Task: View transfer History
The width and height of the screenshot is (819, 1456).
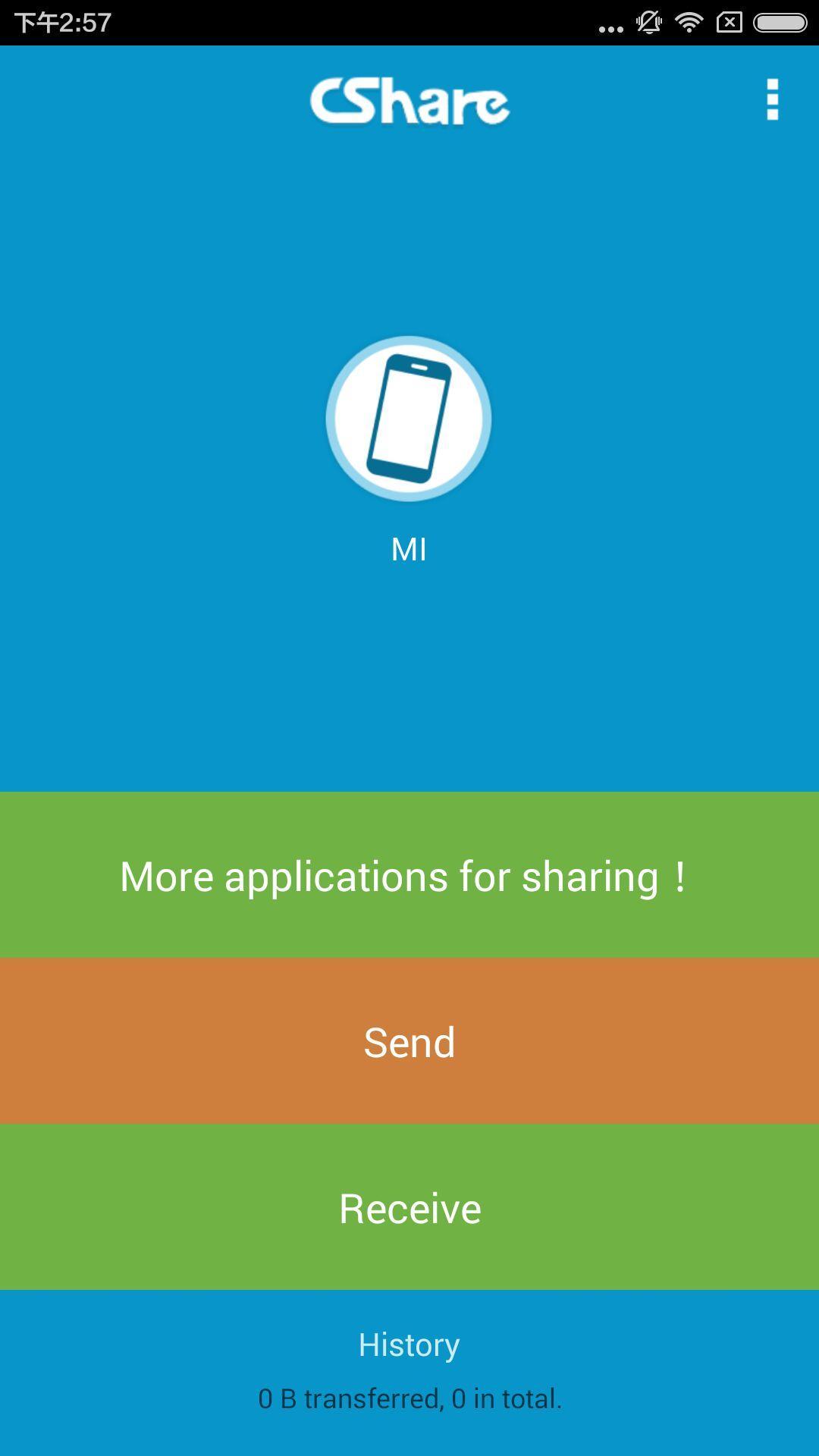Action: (x=409, y=1345)
